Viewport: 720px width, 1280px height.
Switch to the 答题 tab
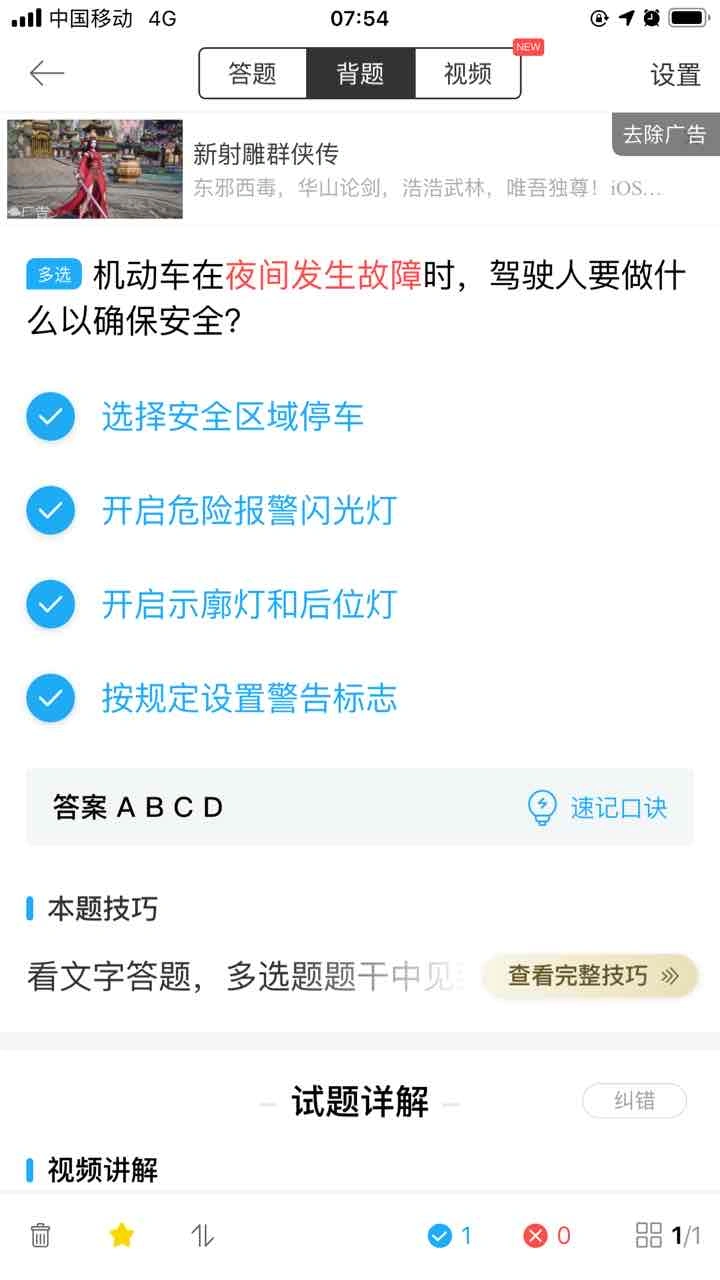(252, 73)
